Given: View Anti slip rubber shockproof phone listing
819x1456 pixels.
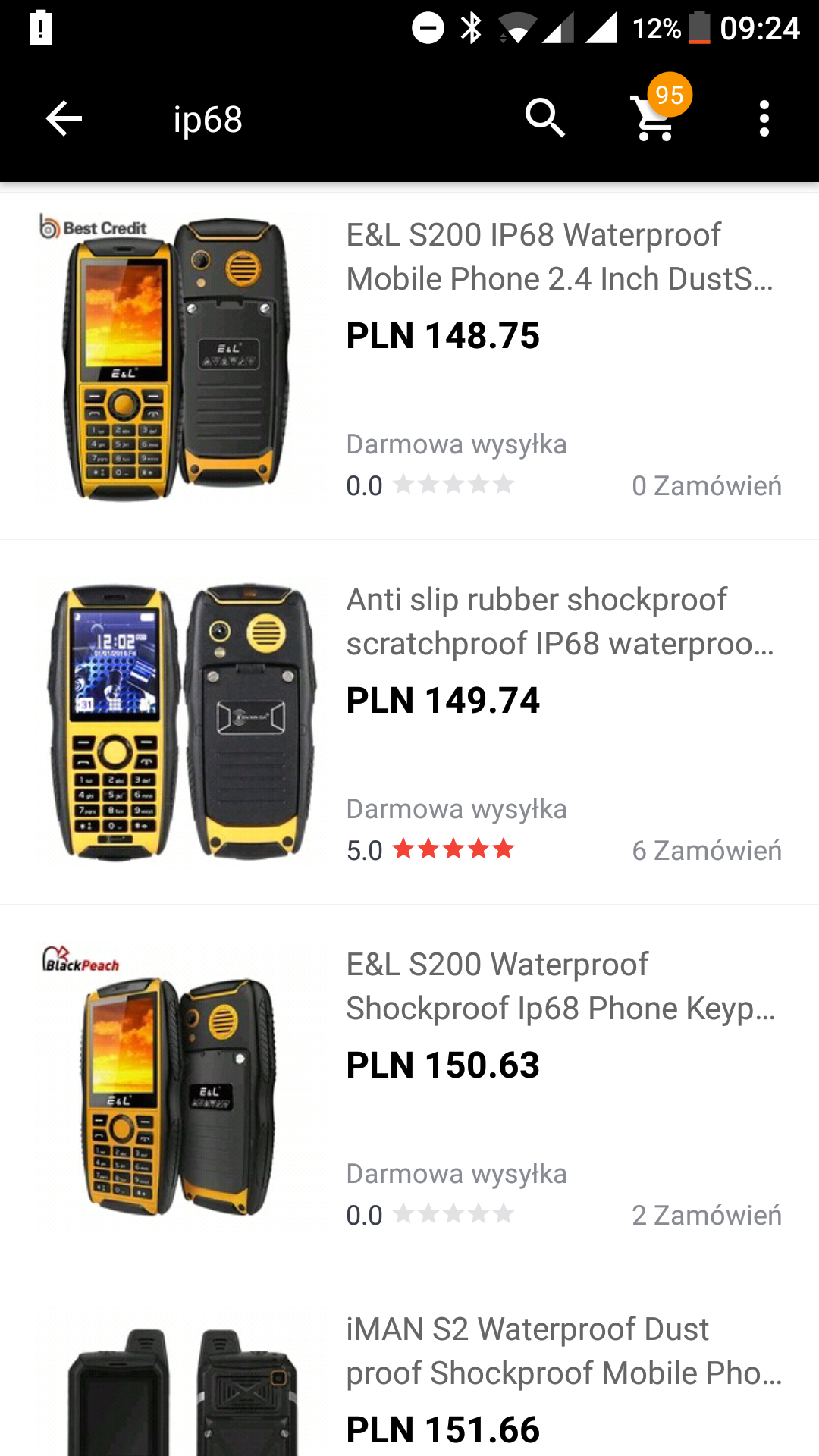Looking at the screenshot, I should pyautogui.click(x=560, y=622).
